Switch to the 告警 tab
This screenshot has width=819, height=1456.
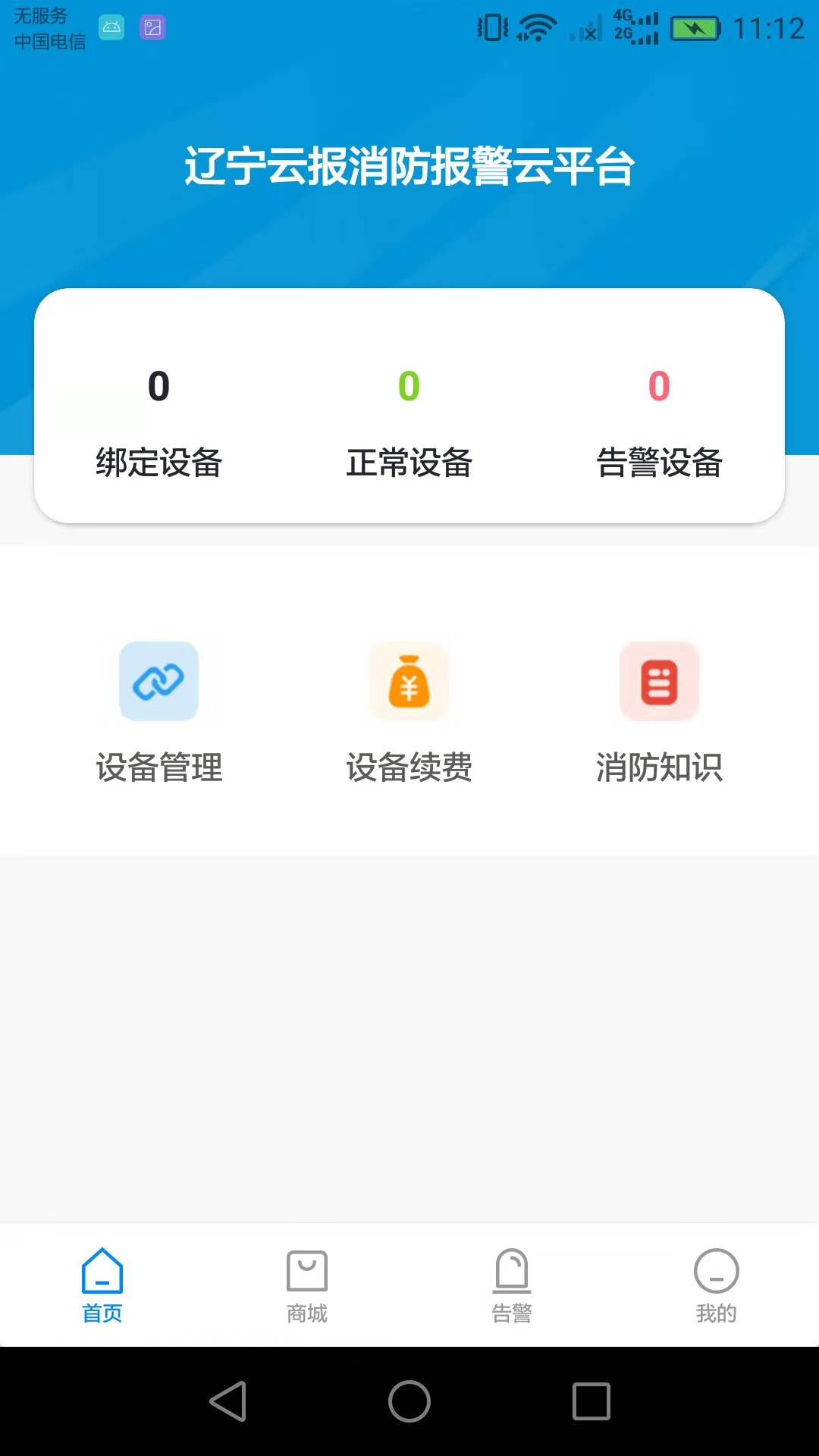[511, 1289]
